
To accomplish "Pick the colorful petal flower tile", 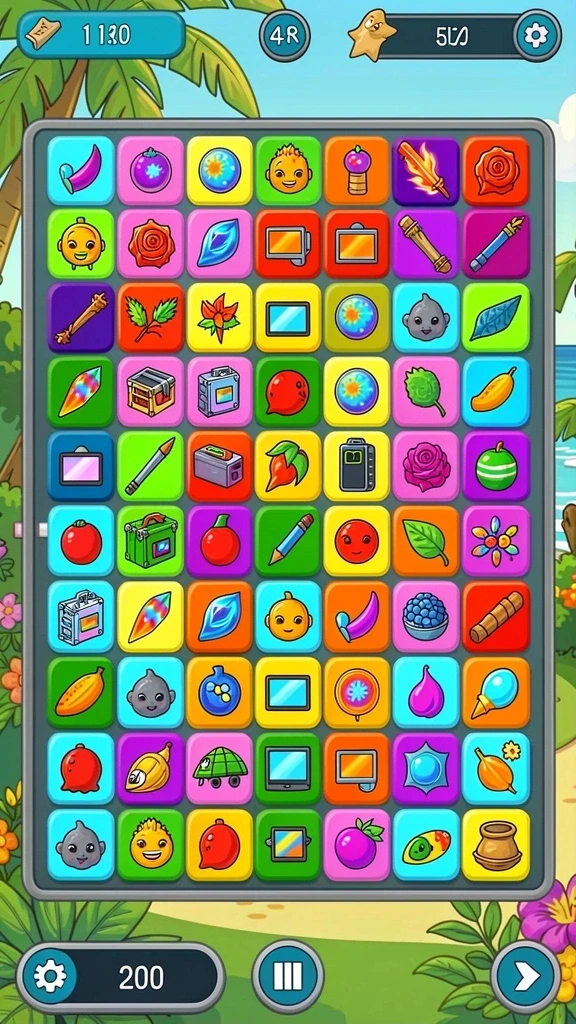I will point(496,541).
